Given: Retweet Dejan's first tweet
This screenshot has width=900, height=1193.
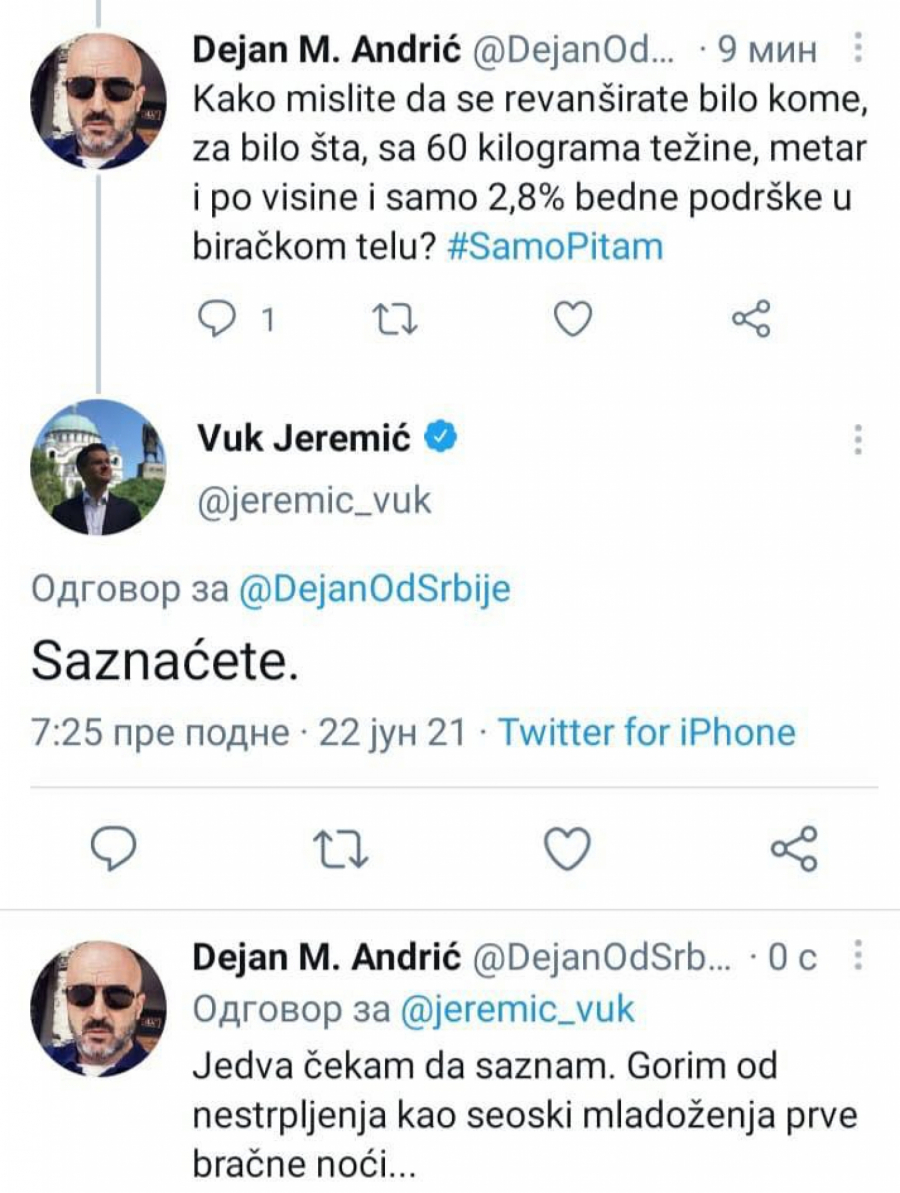Looking at the screenshot, I should [x=395, y=318].
